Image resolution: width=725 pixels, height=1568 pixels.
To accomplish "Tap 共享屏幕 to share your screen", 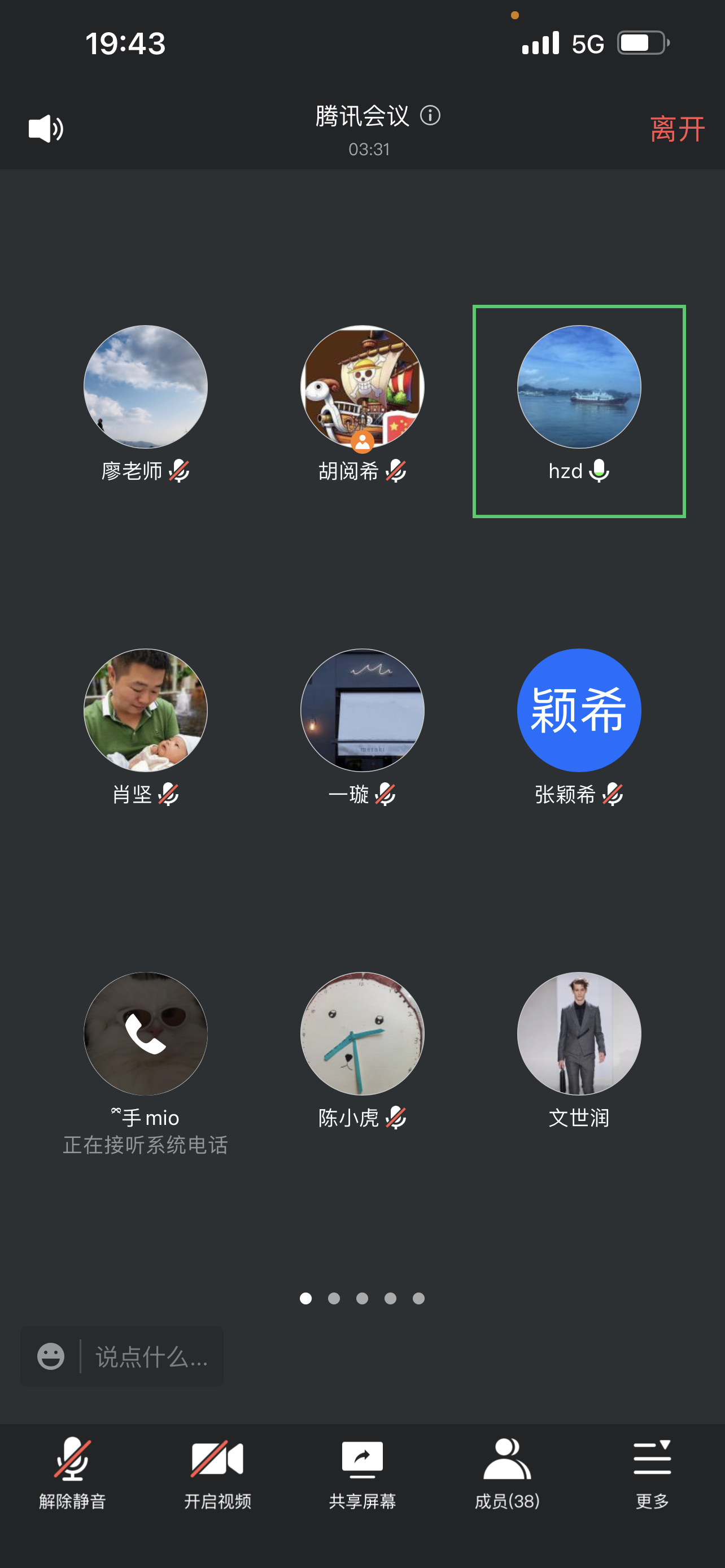I will (x=362, y=1473).
